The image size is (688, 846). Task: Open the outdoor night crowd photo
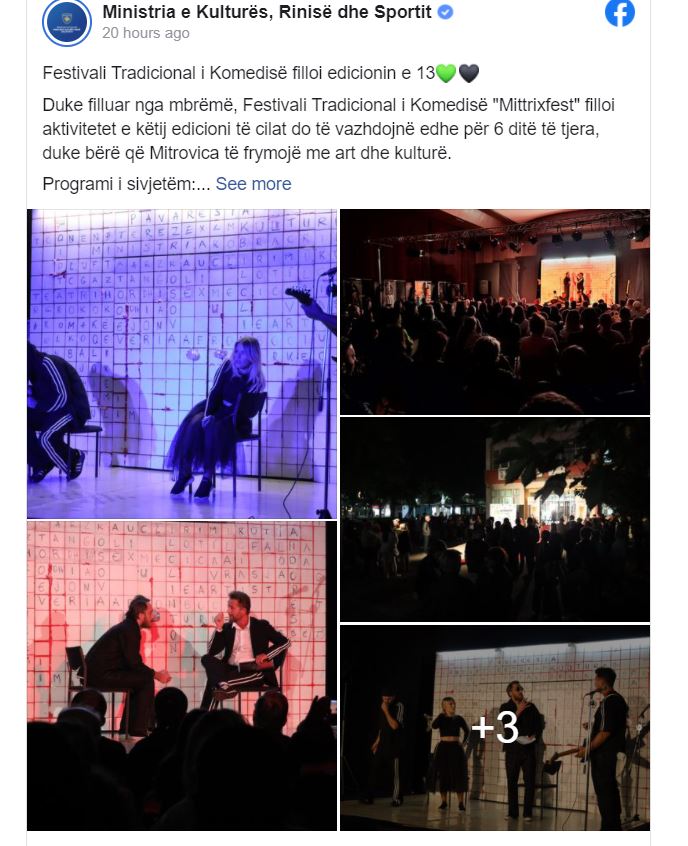pos(495,519)
